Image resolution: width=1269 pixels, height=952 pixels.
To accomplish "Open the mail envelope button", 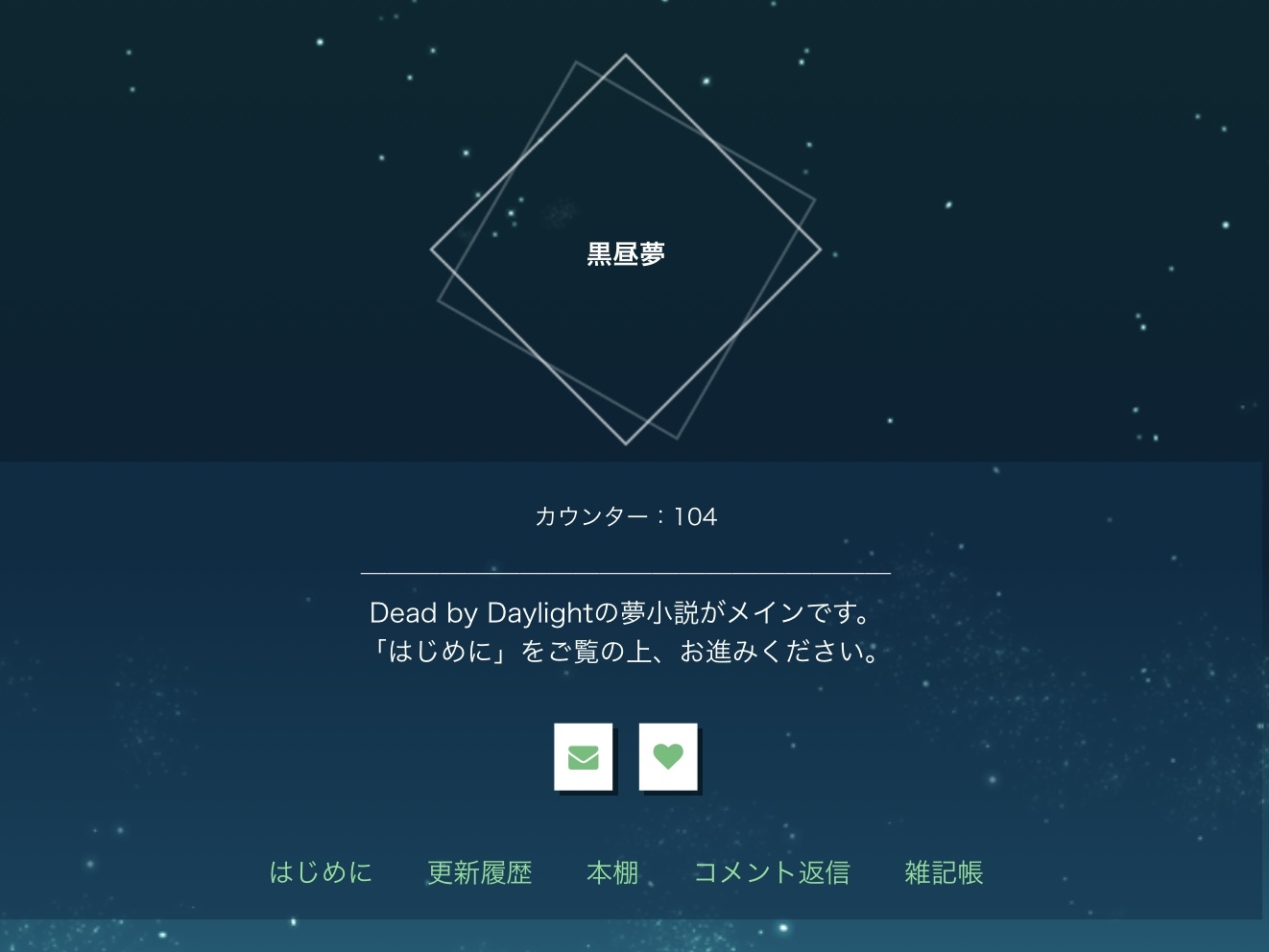I will (583, 757).
